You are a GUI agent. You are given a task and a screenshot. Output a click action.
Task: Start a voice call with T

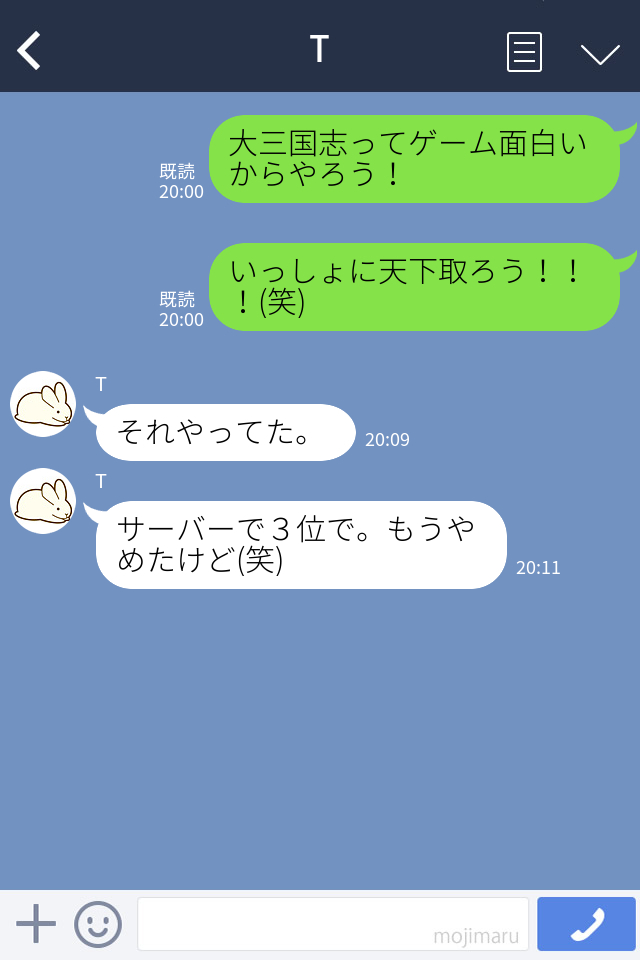pyautogui.click(x=586, y=924)
